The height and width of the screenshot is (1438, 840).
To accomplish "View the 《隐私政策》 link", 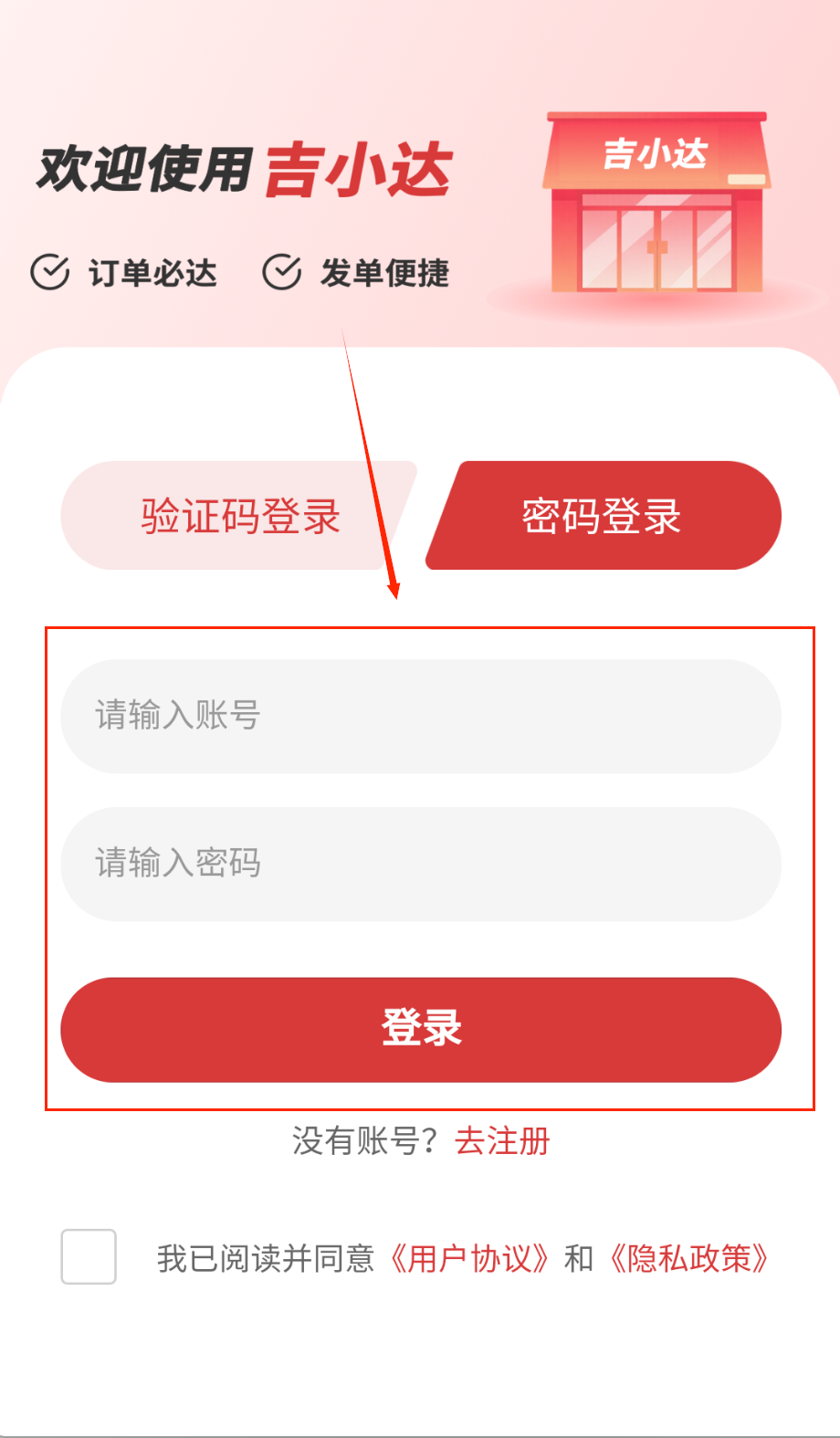I will pos(689,1259).
